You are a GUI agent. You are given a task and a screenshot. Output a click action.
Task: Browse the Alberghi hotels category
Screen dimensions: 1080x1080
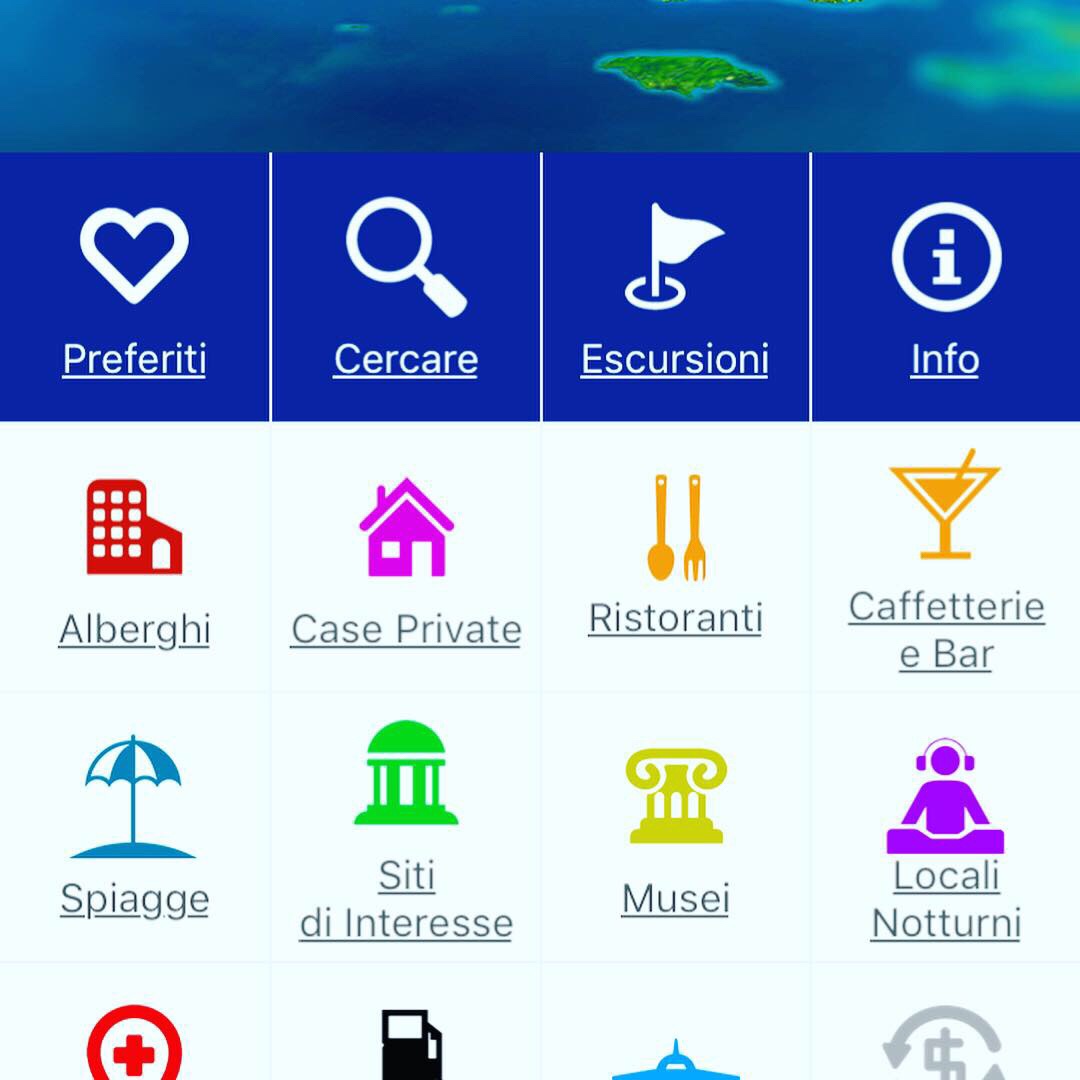pos(134,560)
